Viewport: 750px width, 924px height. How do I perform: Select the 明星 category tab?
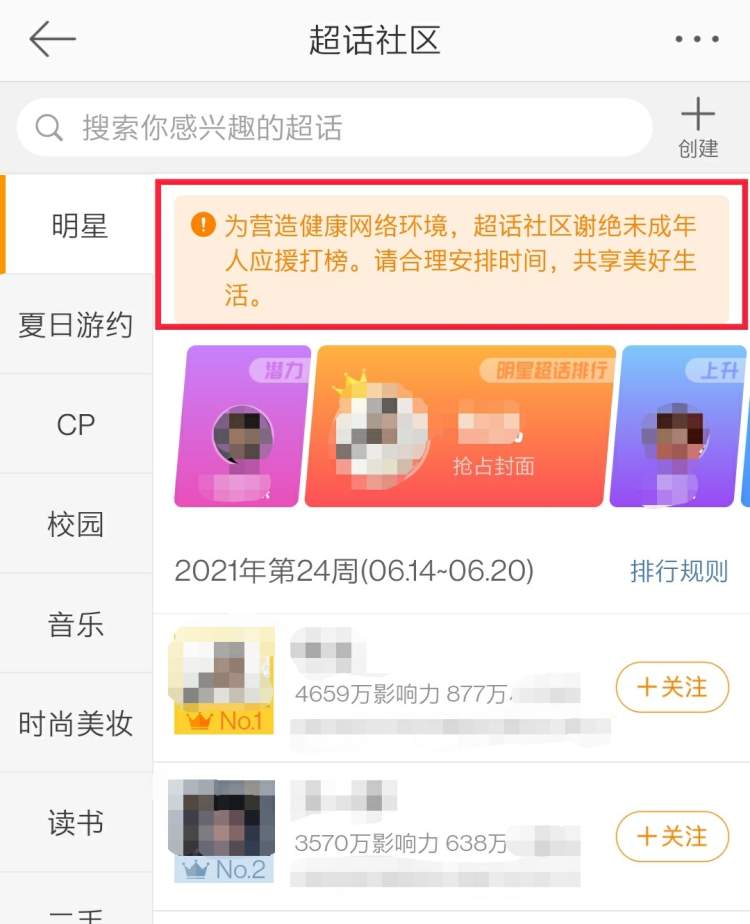tap(79, 226)
